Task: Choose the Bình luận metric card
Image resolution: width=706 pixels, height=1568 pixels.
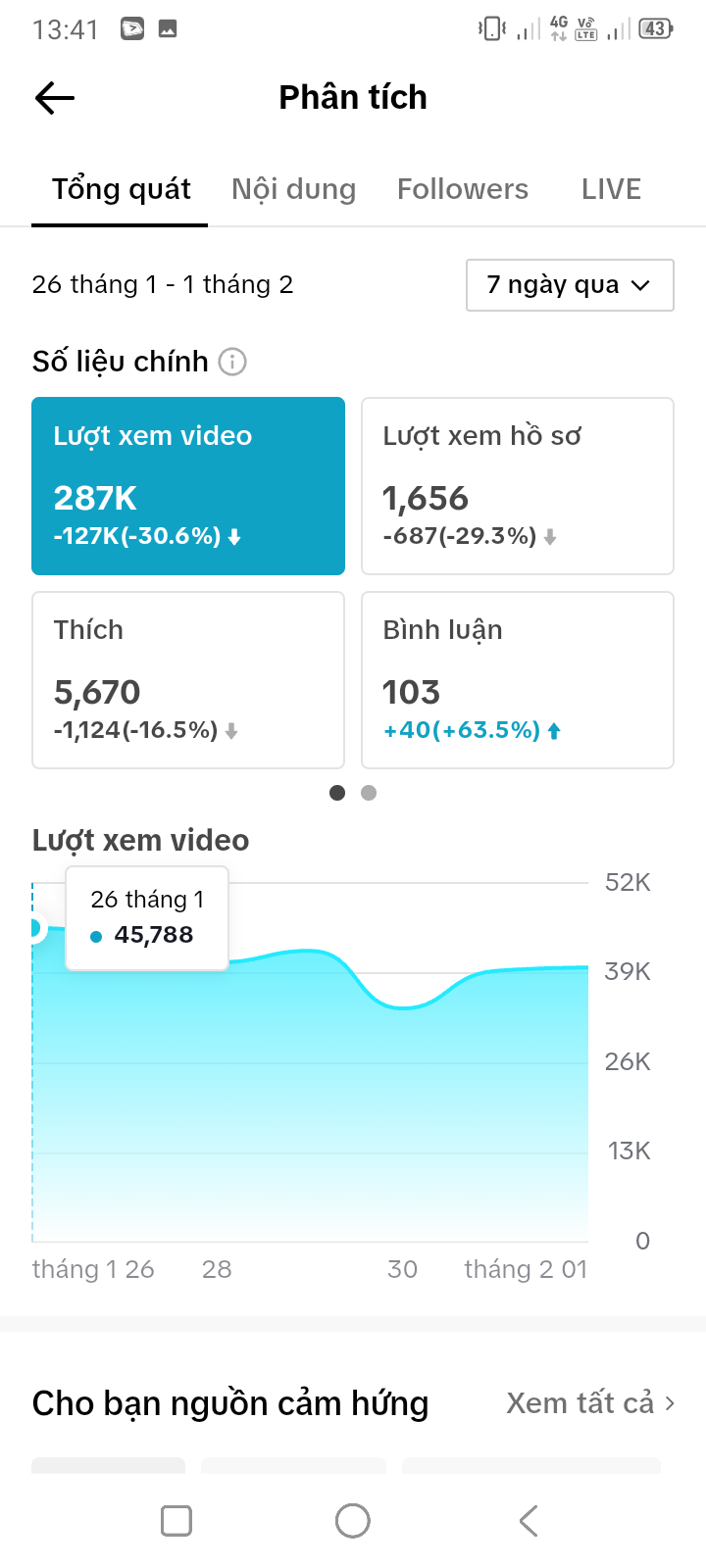Action: (518, 680)
